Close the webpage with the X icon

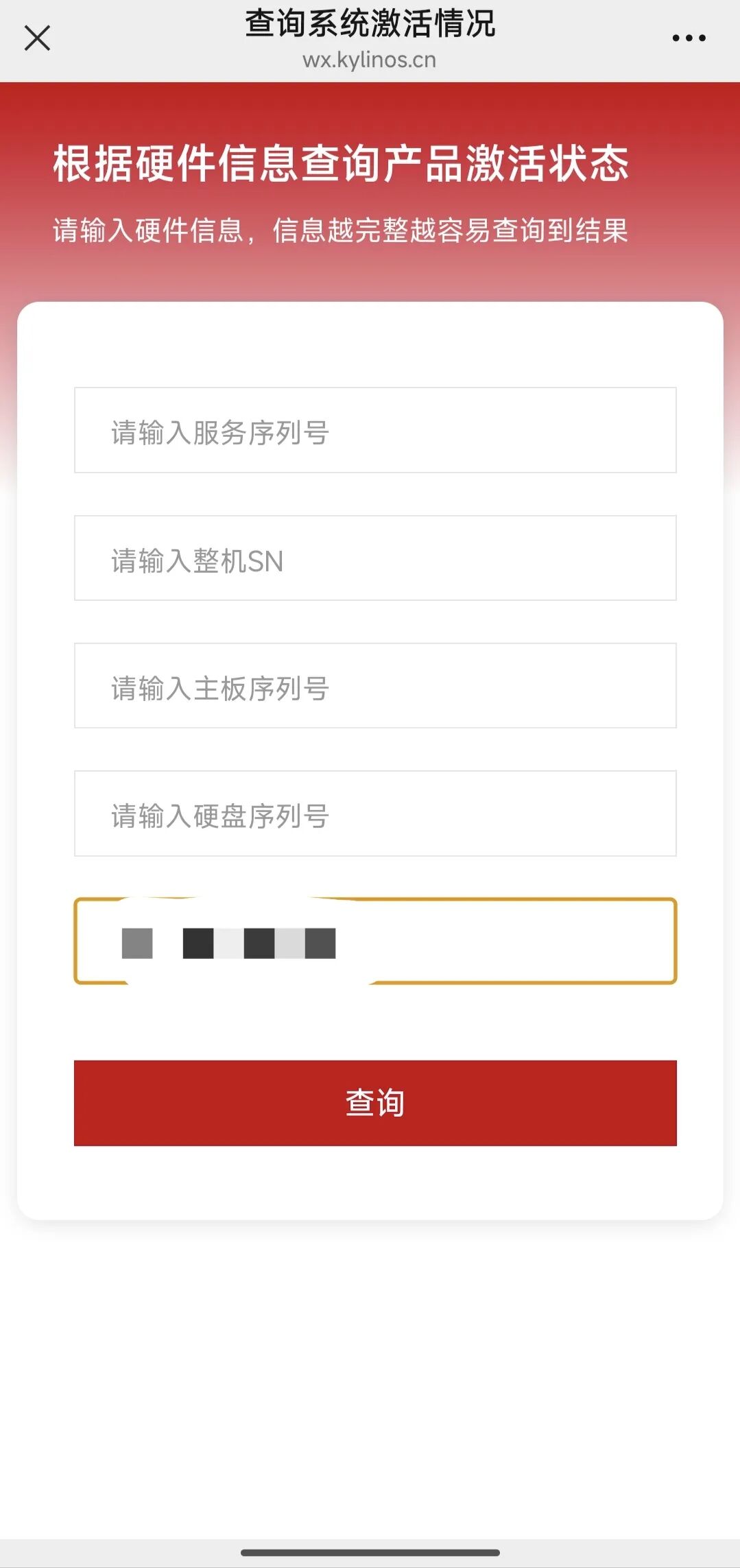click(x=37, y=38)
